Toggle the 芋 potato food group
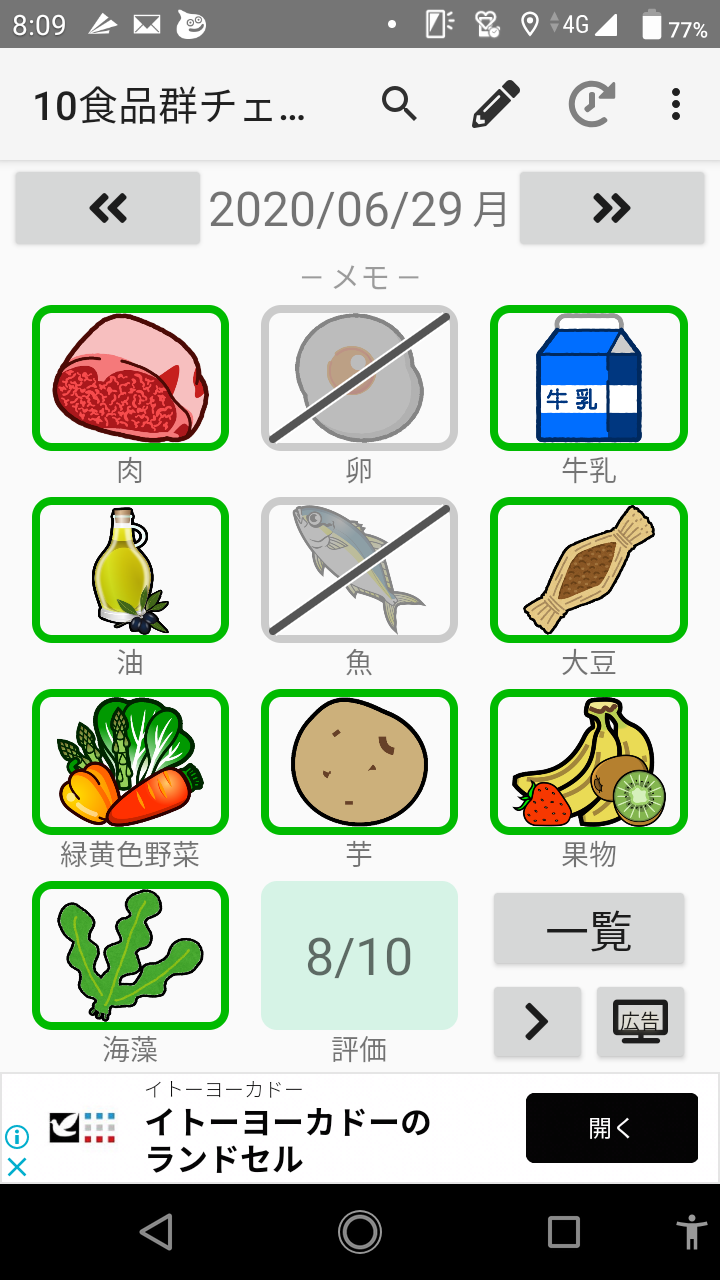Image resolution: width=720 pixels, height=1280 pixels. [359, 762]
